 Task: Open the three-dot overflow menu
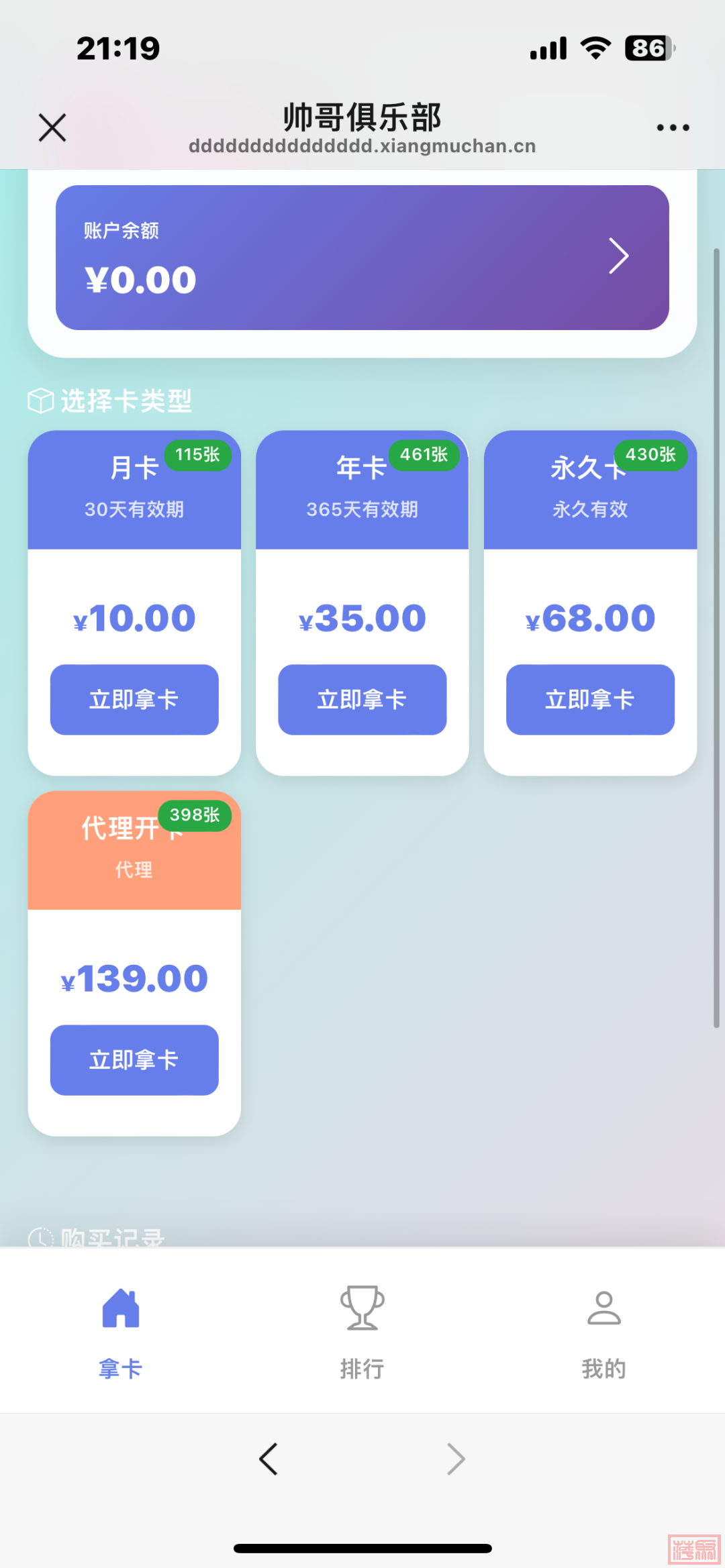click(673, 127)
